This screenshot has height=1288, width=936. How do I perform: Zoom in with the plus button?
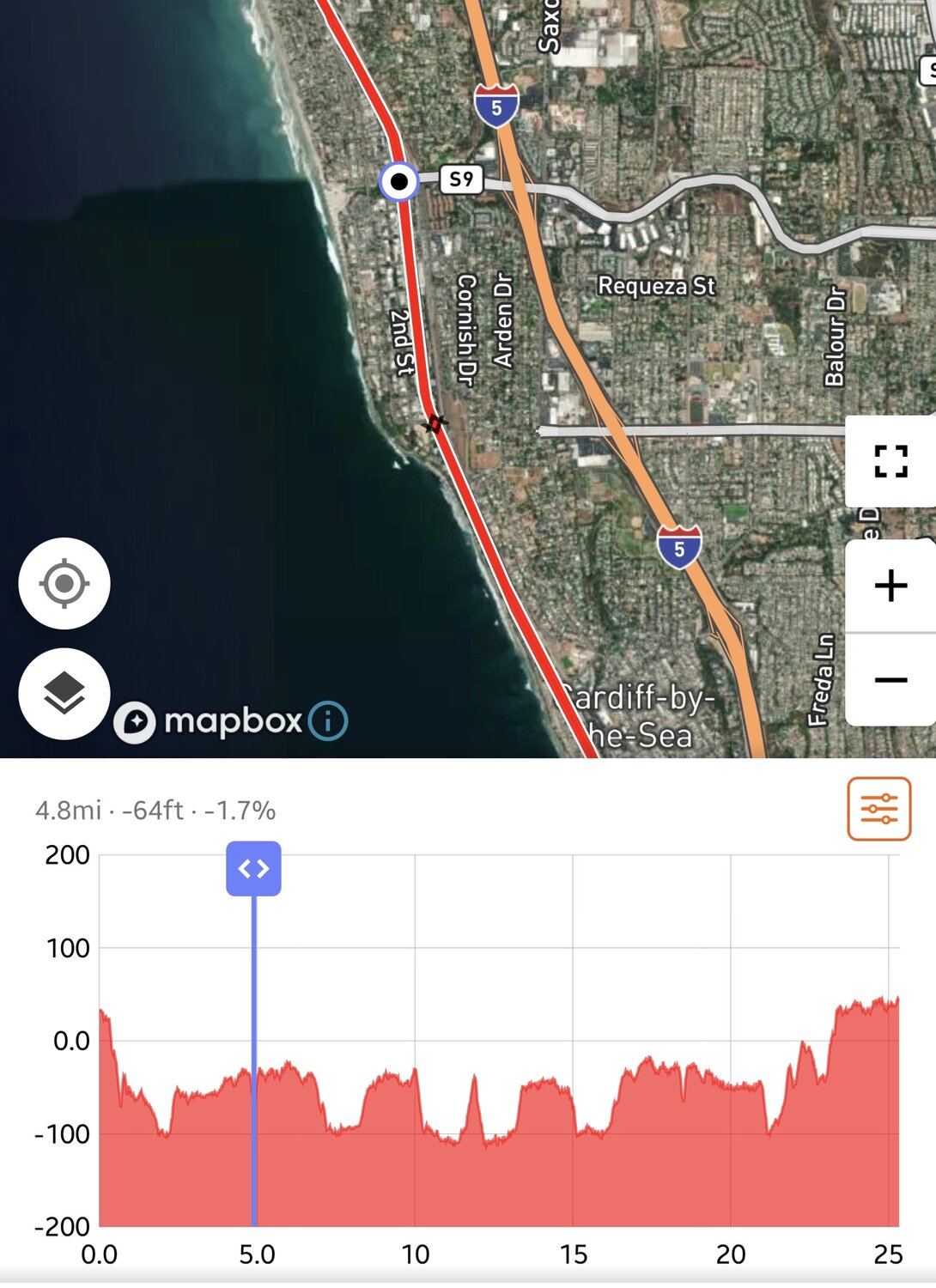pos(891,586)
